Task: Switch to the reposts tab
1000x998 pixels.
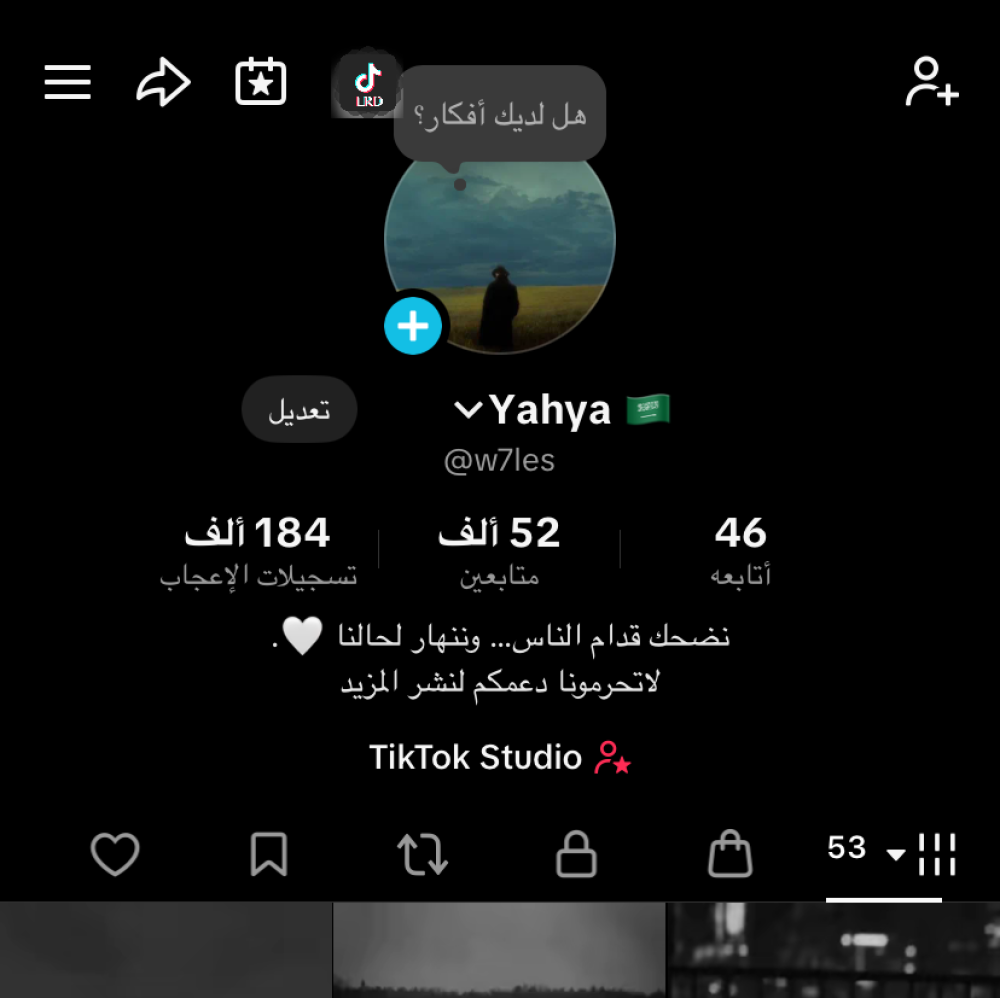Action: 422,855
